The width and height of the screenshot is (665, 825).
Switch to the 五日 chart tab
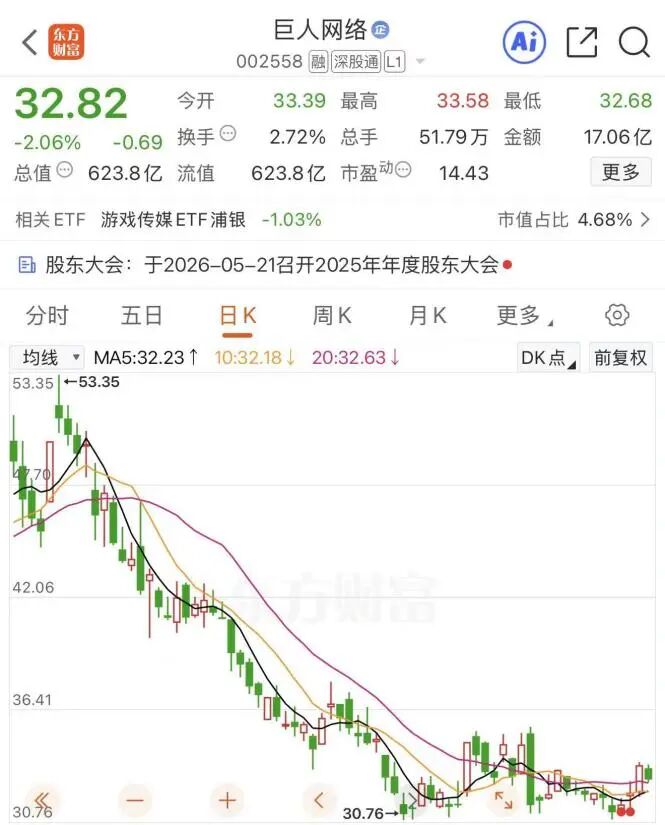tap(141, 316)
